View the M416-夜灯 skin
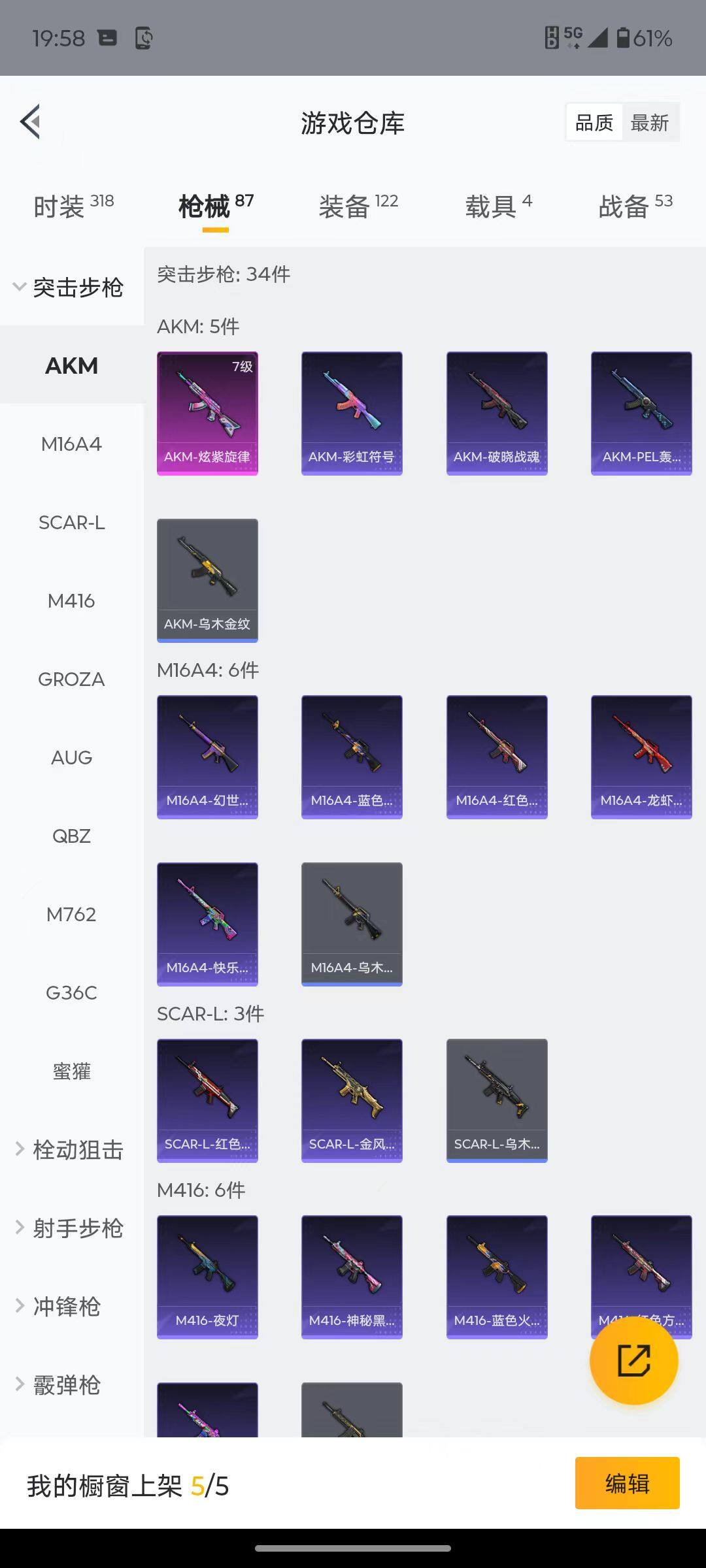This screenshot has width=706, height=1568. click(x=207, y=1277)
